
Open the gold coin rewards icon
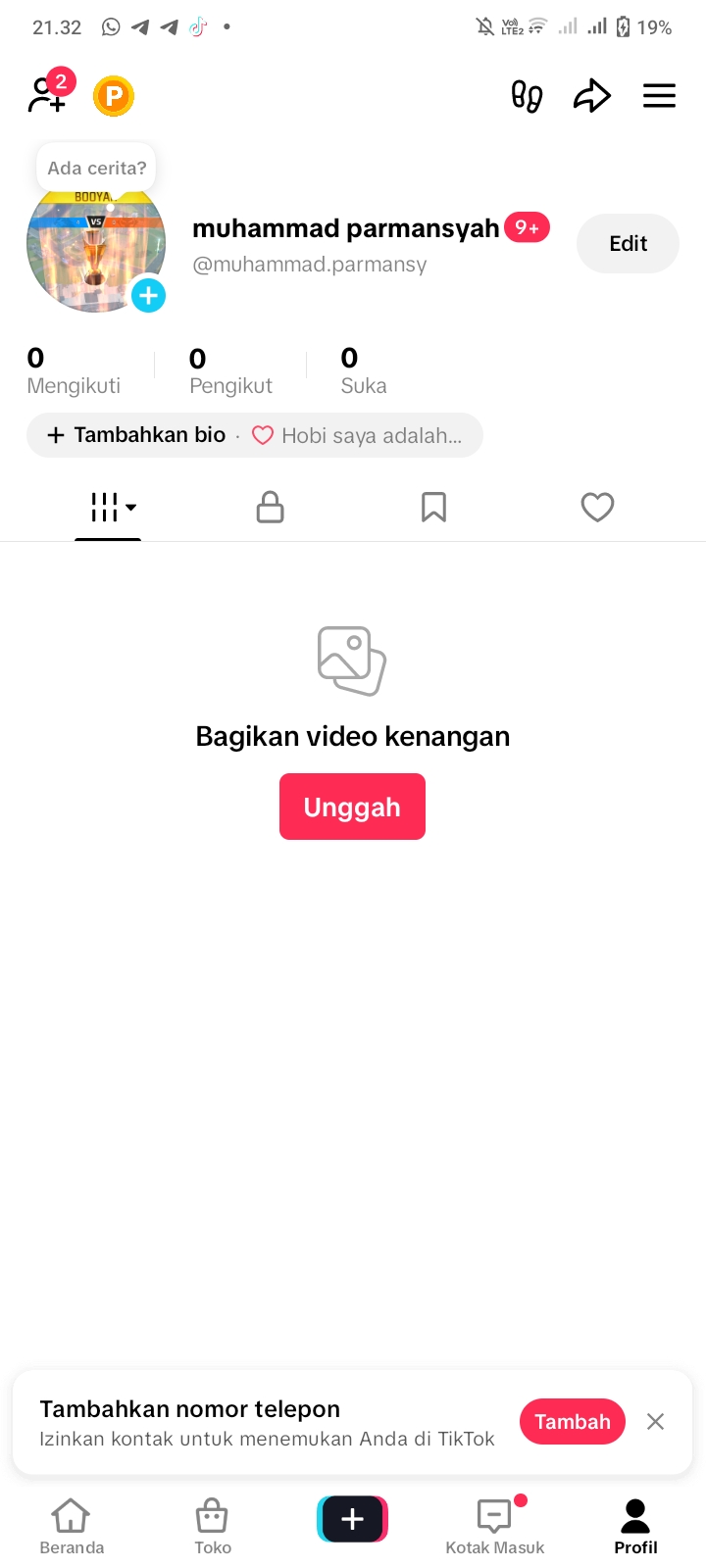click(114, 96)
